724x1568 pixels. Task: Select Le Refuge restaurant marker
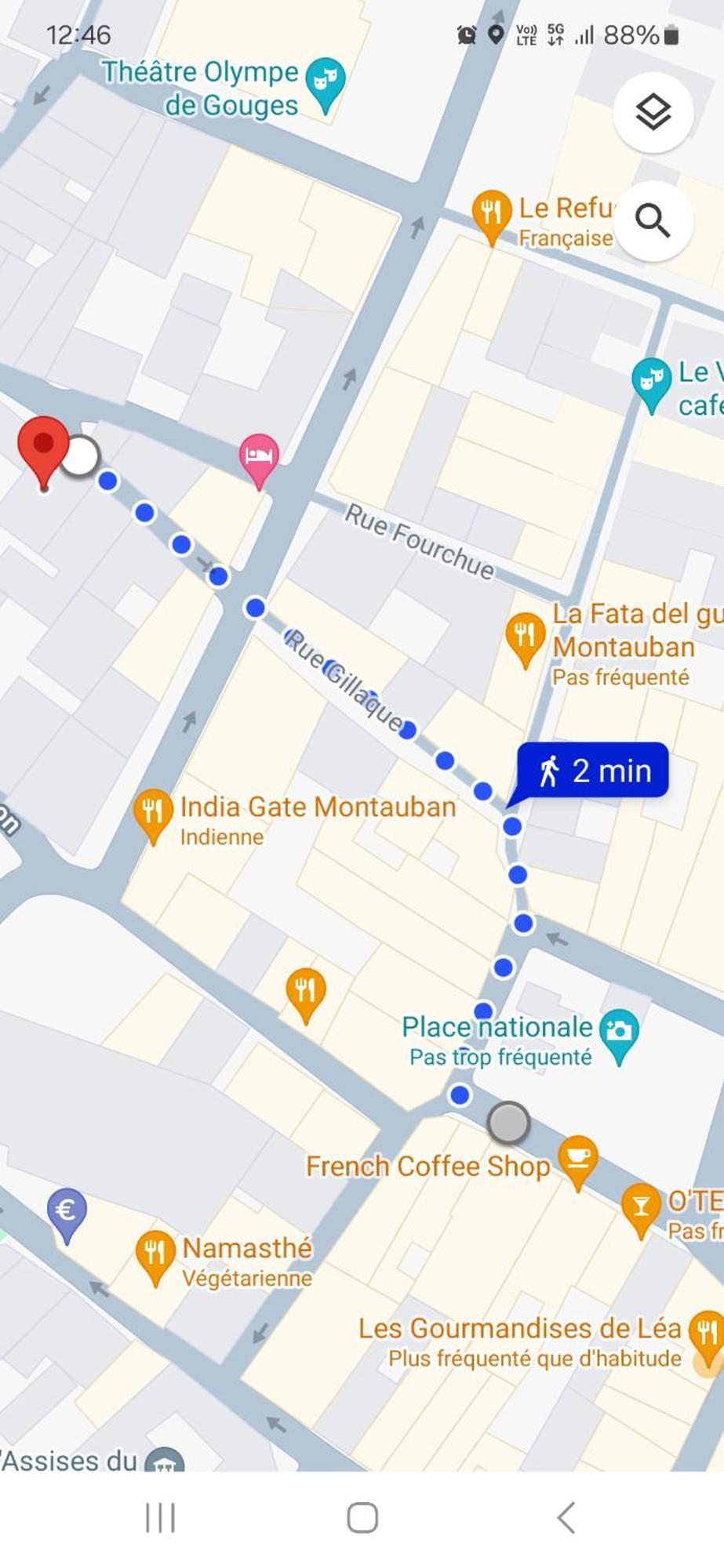click(492, 212)
